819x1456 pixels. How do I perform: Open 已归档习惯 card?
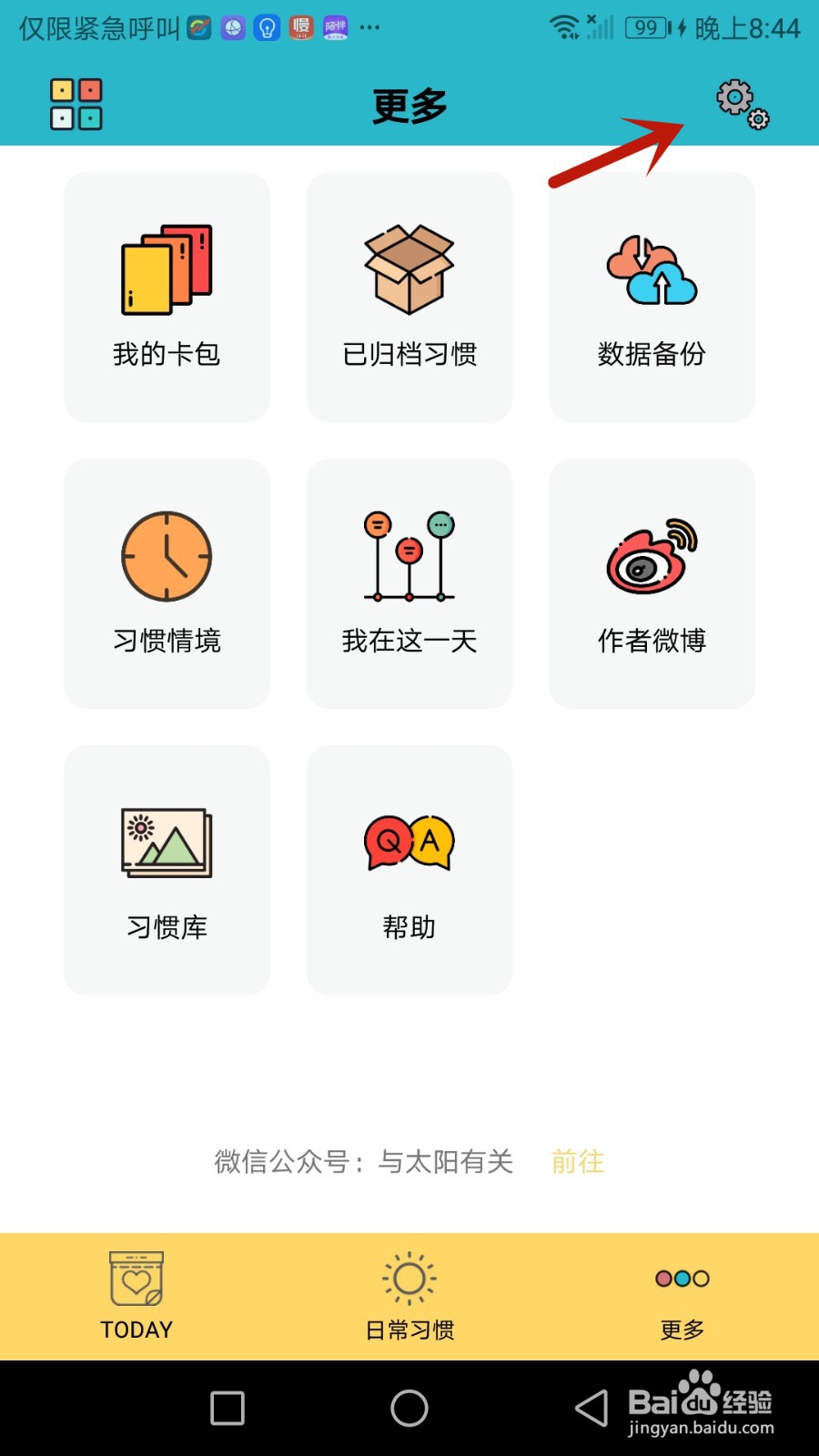point(409,297)
